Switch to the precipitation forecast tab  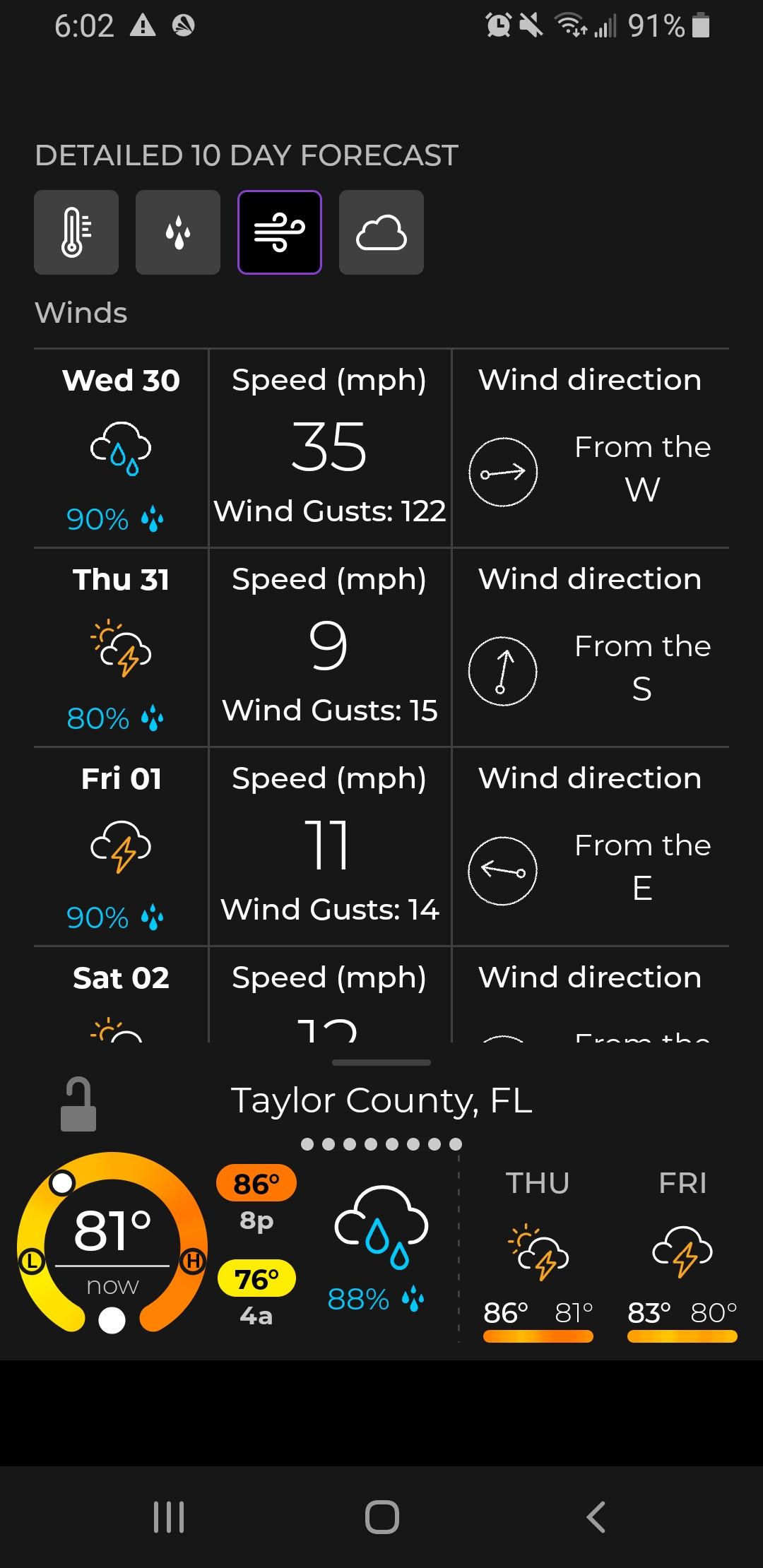(178, 232)
